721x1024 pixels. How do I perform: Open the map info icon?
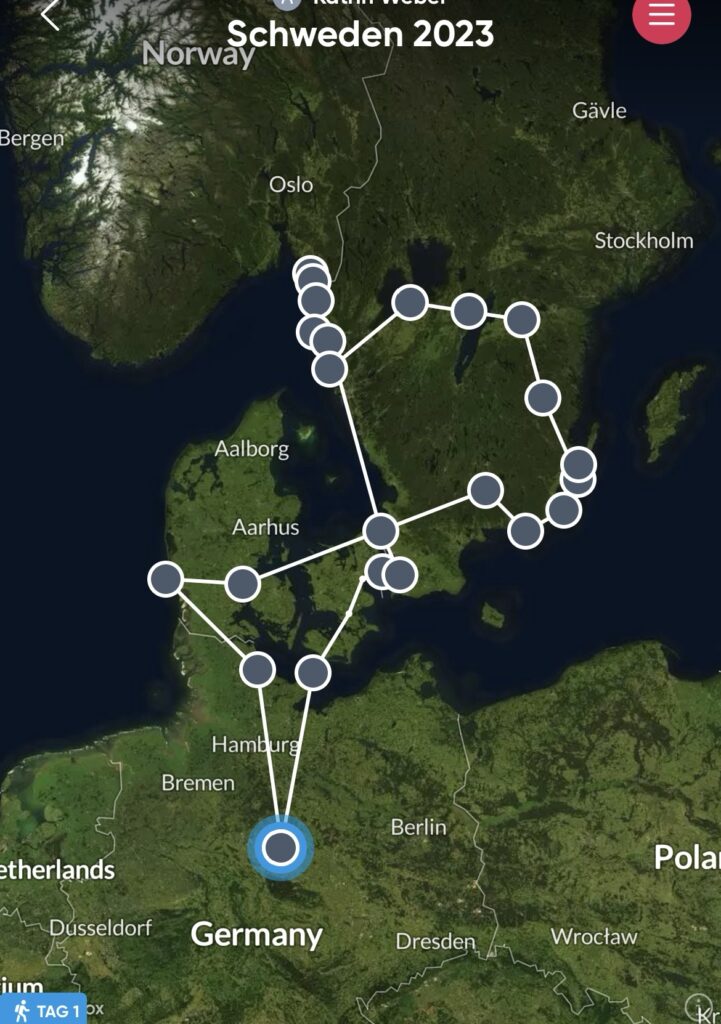tap(699, 1008)
